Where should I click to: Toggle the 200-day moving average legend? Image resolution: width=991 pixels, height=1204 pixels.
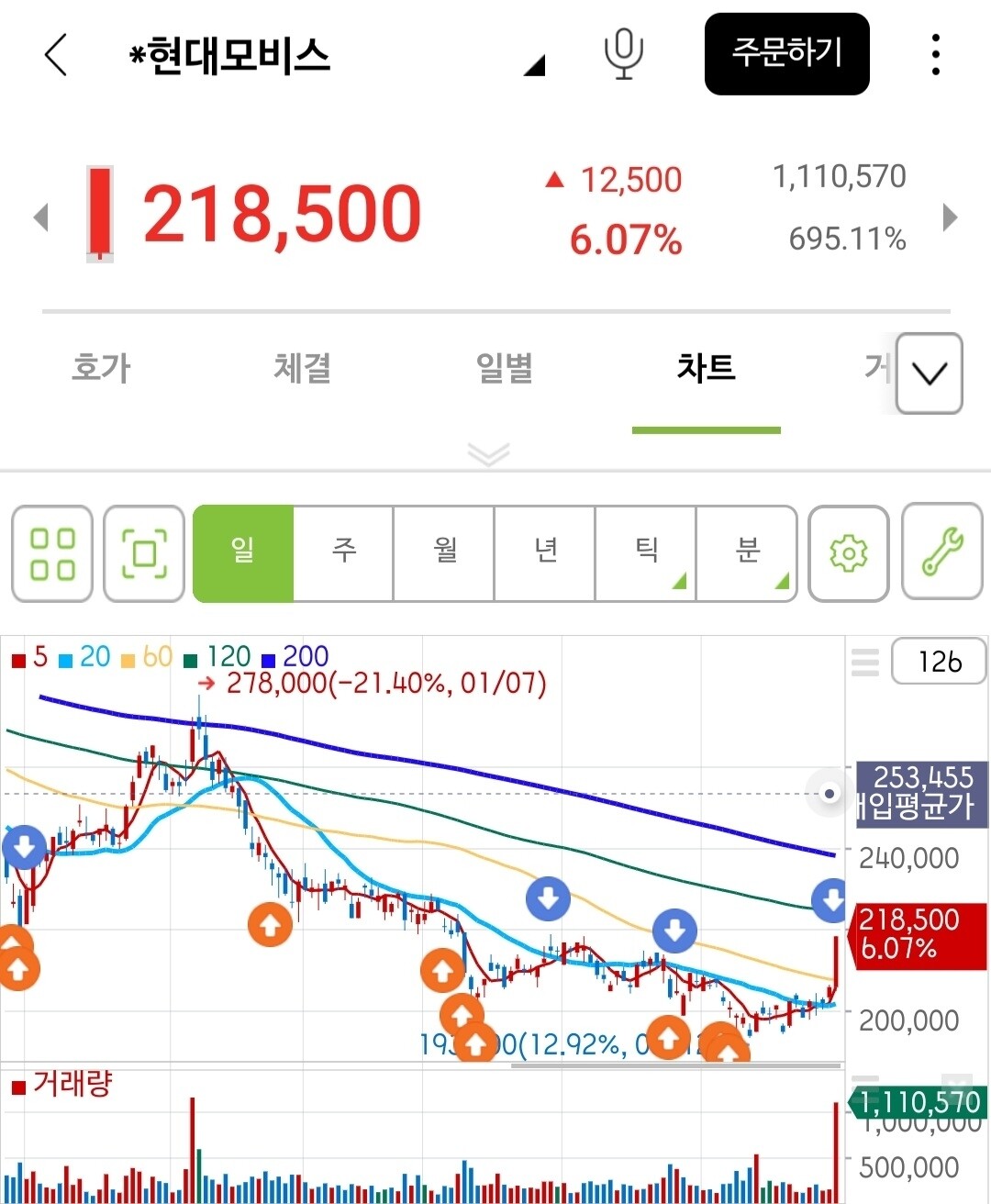294,657
